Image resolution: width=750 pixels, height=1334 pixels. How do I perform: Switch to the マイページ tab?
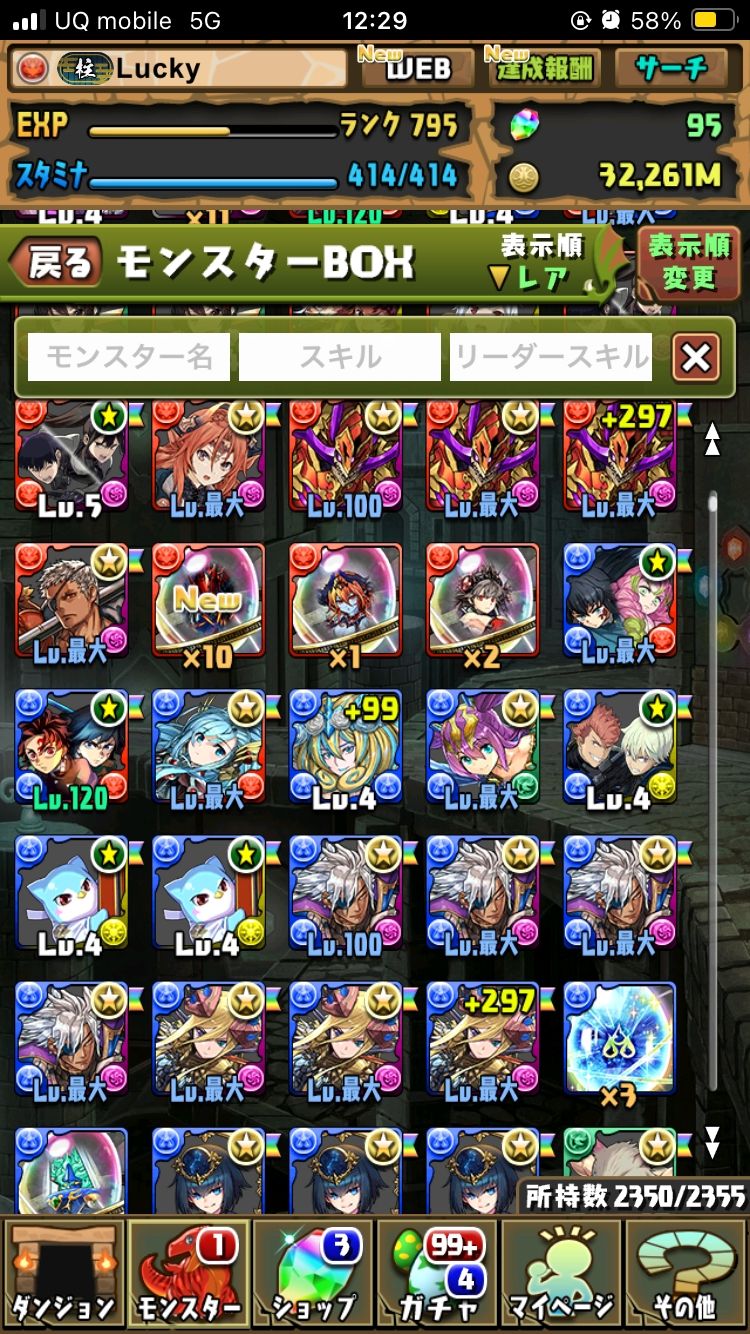560,1272
